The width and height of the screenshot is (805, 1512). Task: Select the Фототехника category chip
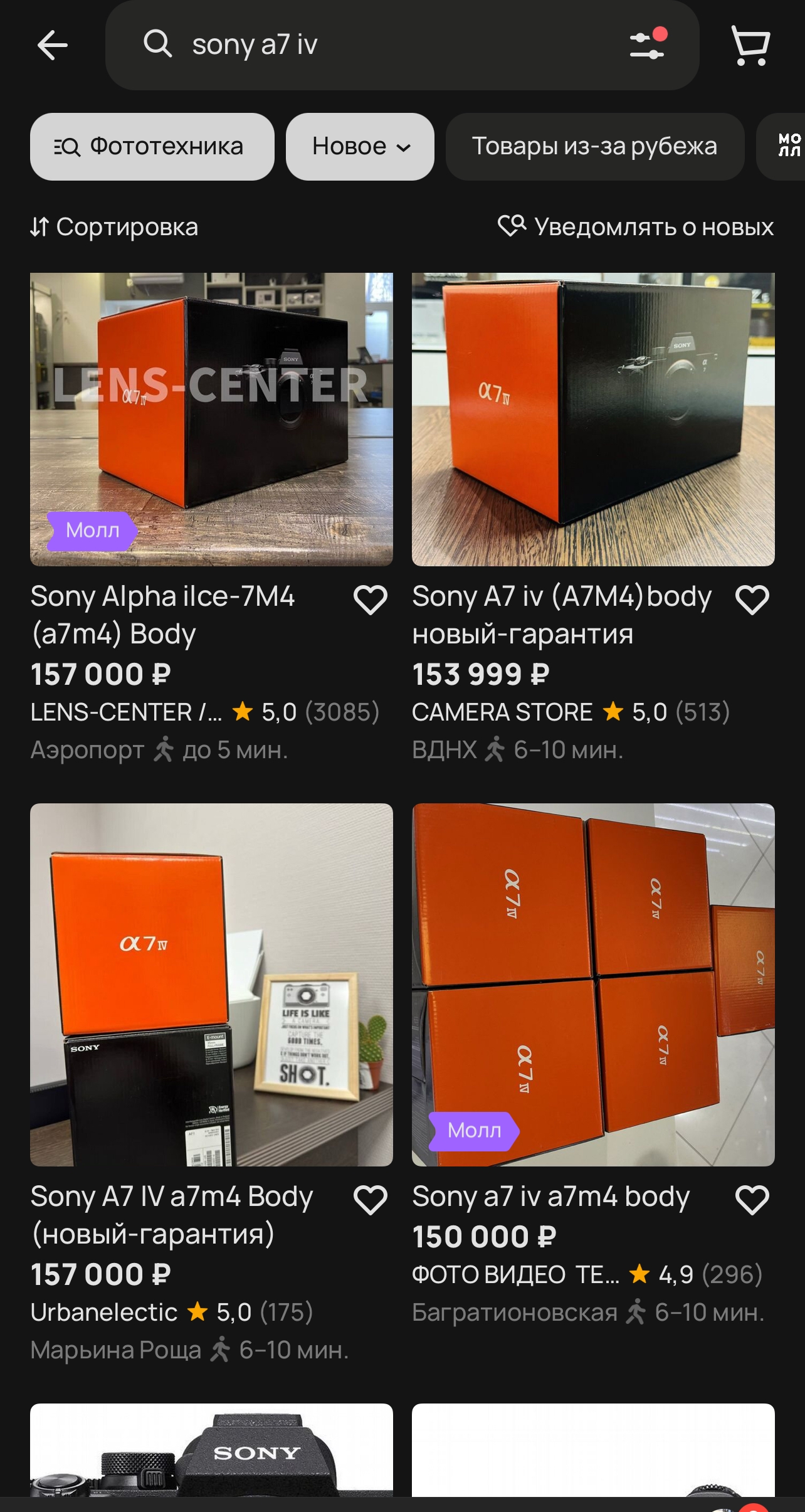coord(152,147)
